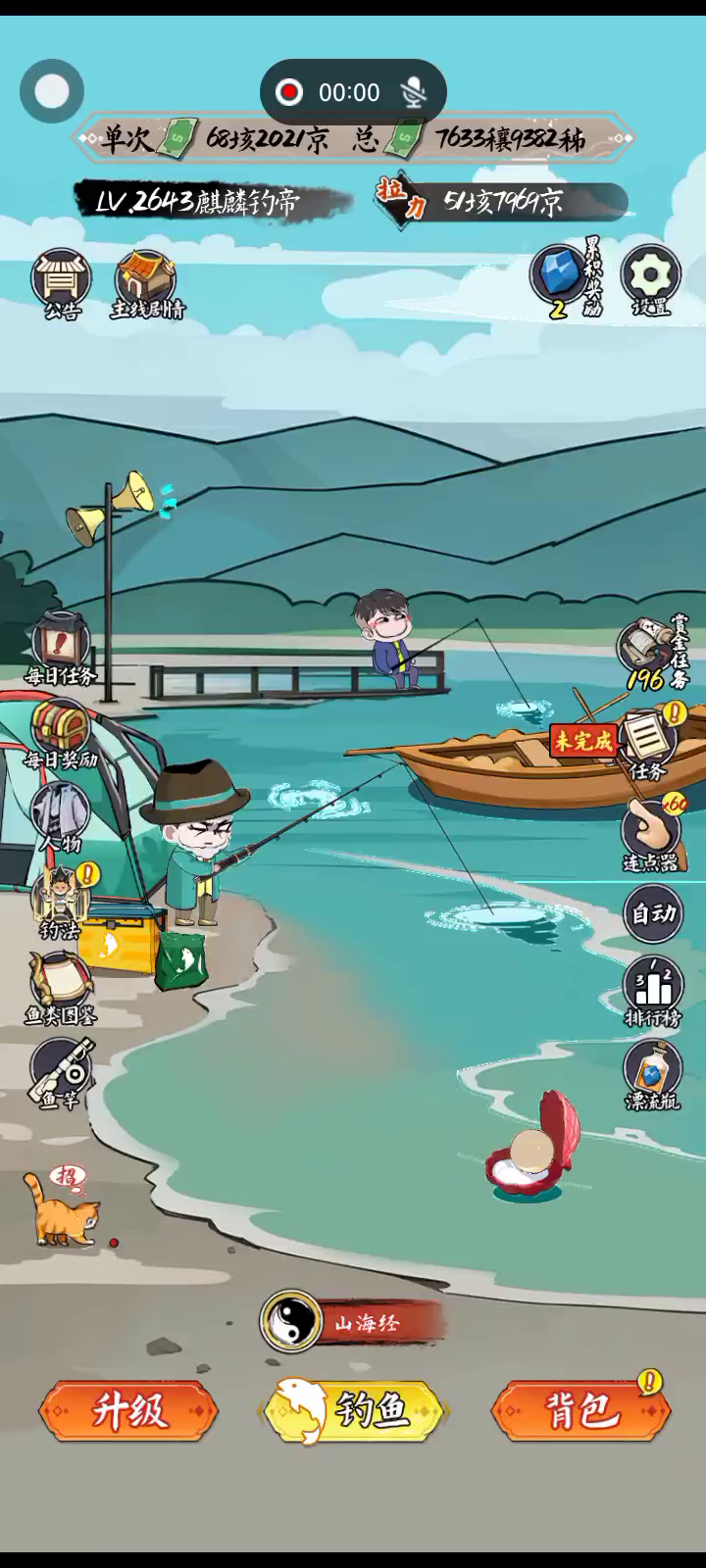Tap the 钓鱼 fishing button

[354, 1411]
